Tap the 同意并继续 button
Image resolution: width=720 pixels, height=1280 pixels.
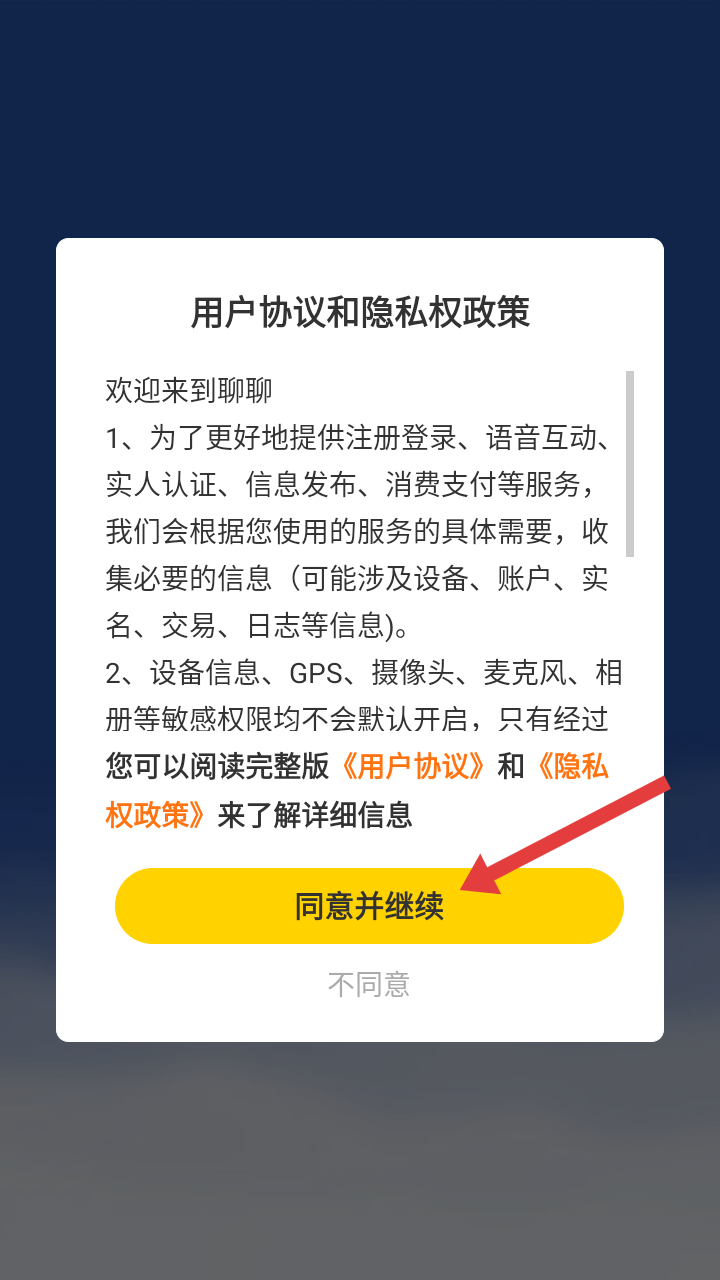[x=369, y=906]
